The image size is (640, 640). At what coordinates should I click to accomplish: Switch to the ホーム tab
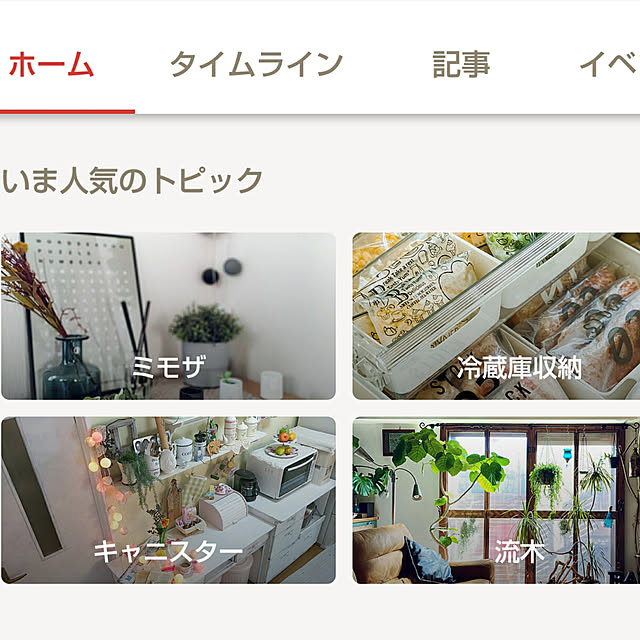(52, 66)
